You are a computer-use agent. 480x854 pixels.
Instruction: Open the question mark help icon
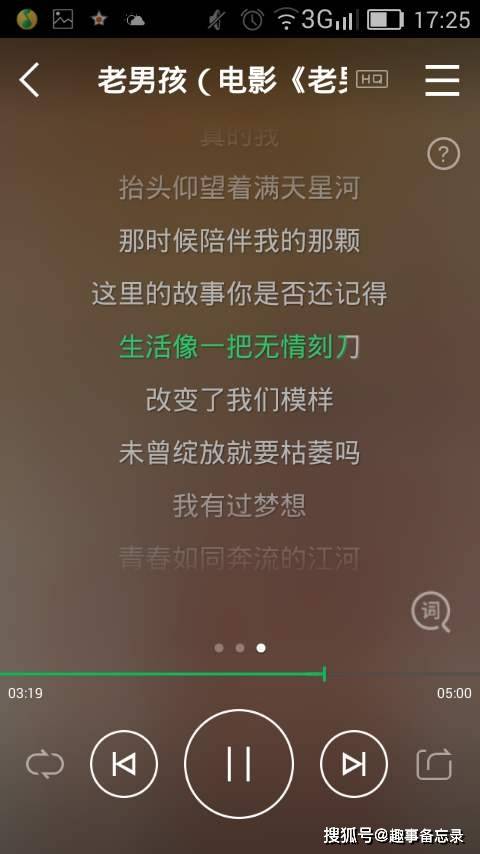click(443, 155)
